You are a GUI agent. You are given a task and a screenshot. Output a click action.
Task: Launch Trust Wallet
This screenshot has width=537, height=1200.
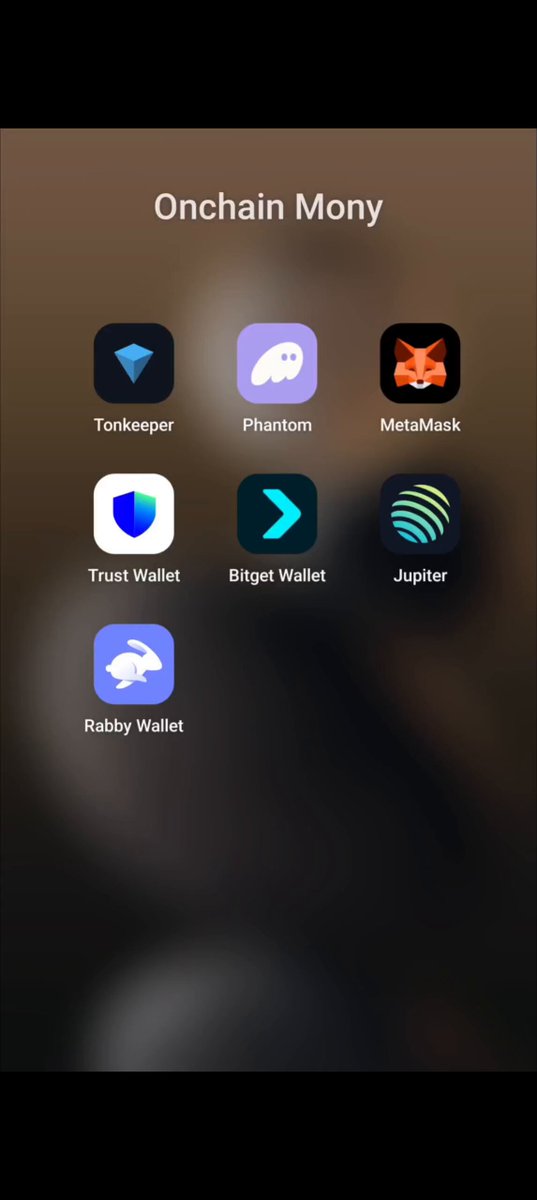click(x=134, y=514)
